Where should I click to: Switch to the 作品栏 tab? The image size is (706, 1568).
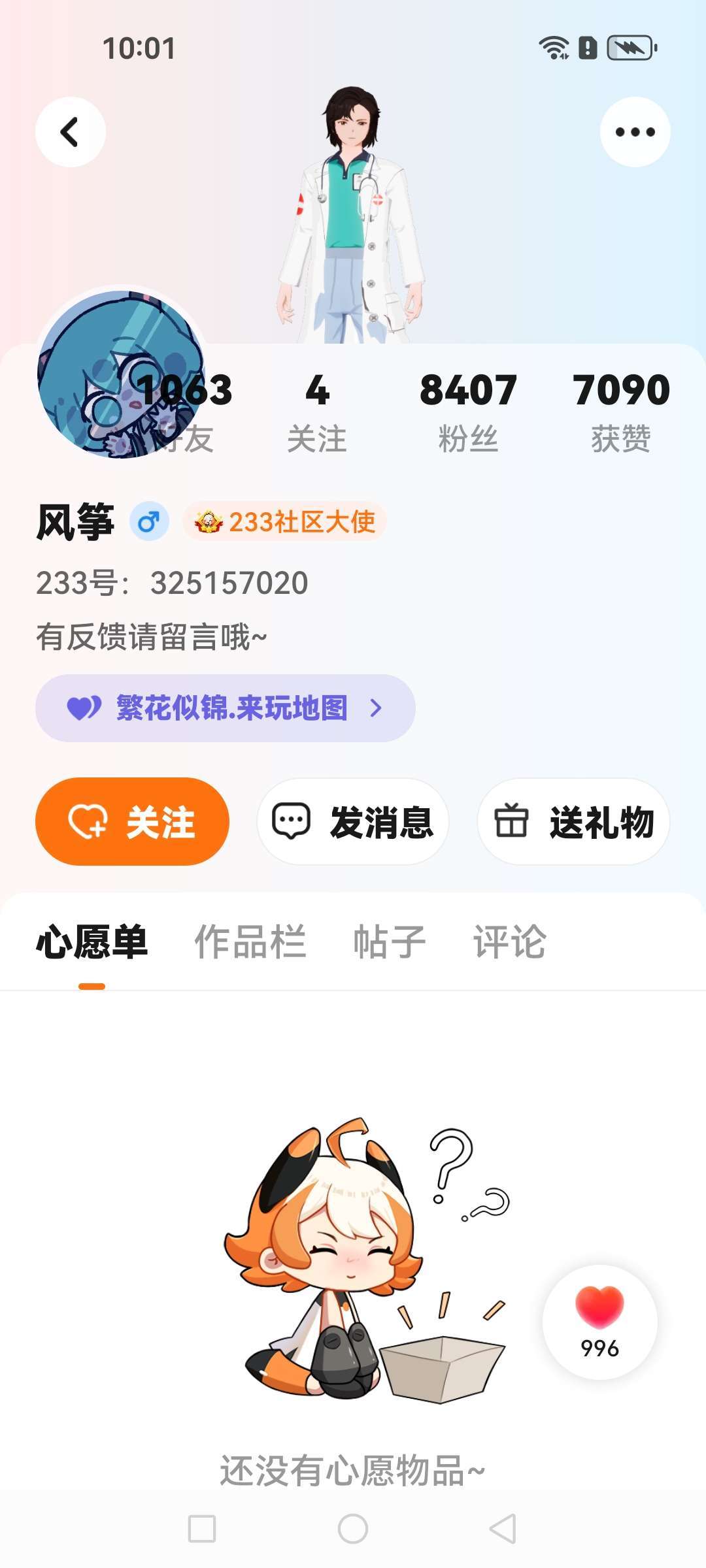coord(250,941)
